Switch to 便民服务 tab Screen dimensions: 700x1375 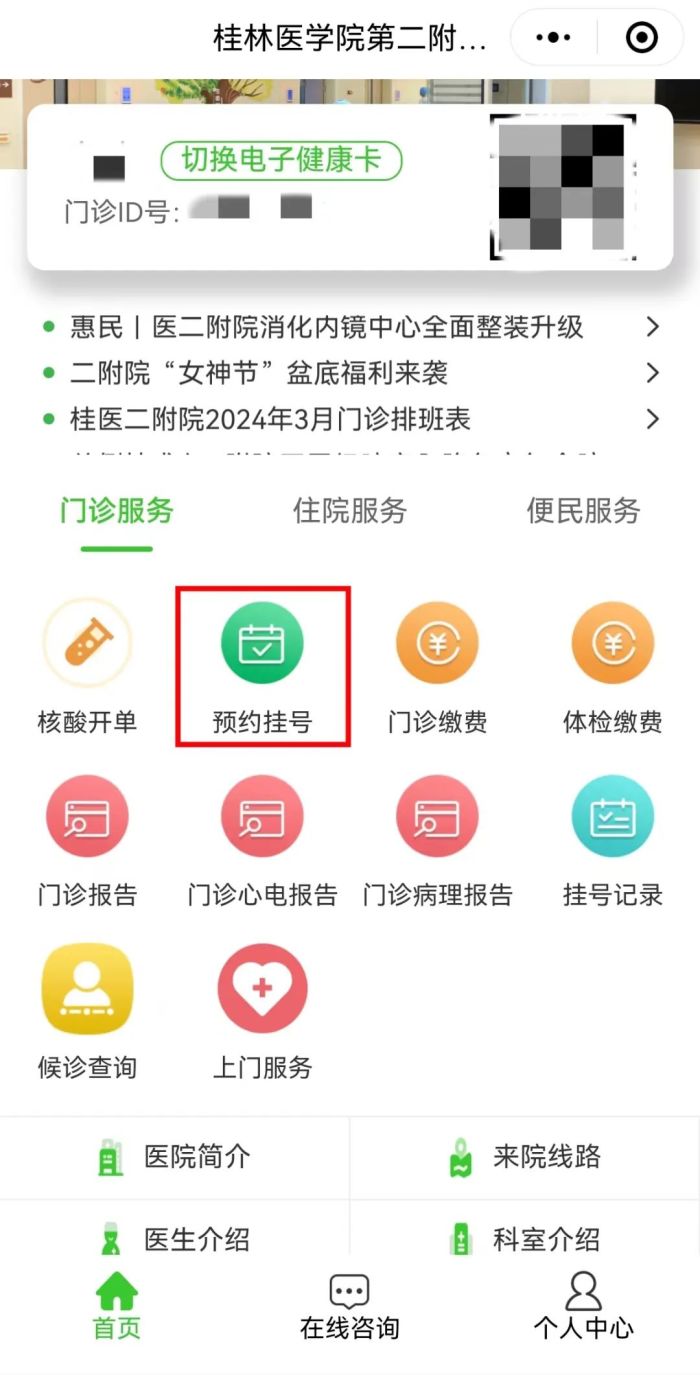(x=583, y=511)
